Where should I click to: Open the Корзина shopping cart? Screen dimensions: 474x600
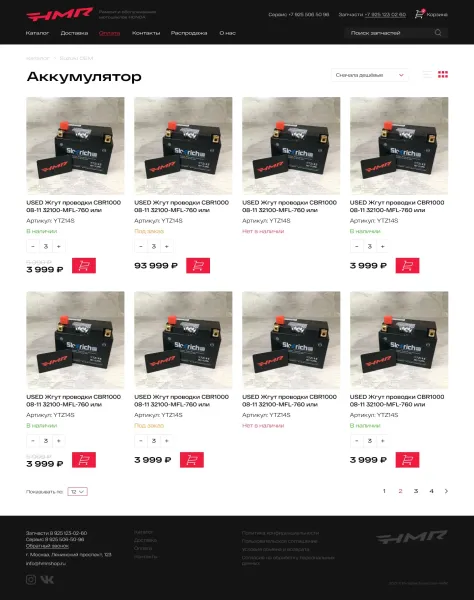[431, 14]
